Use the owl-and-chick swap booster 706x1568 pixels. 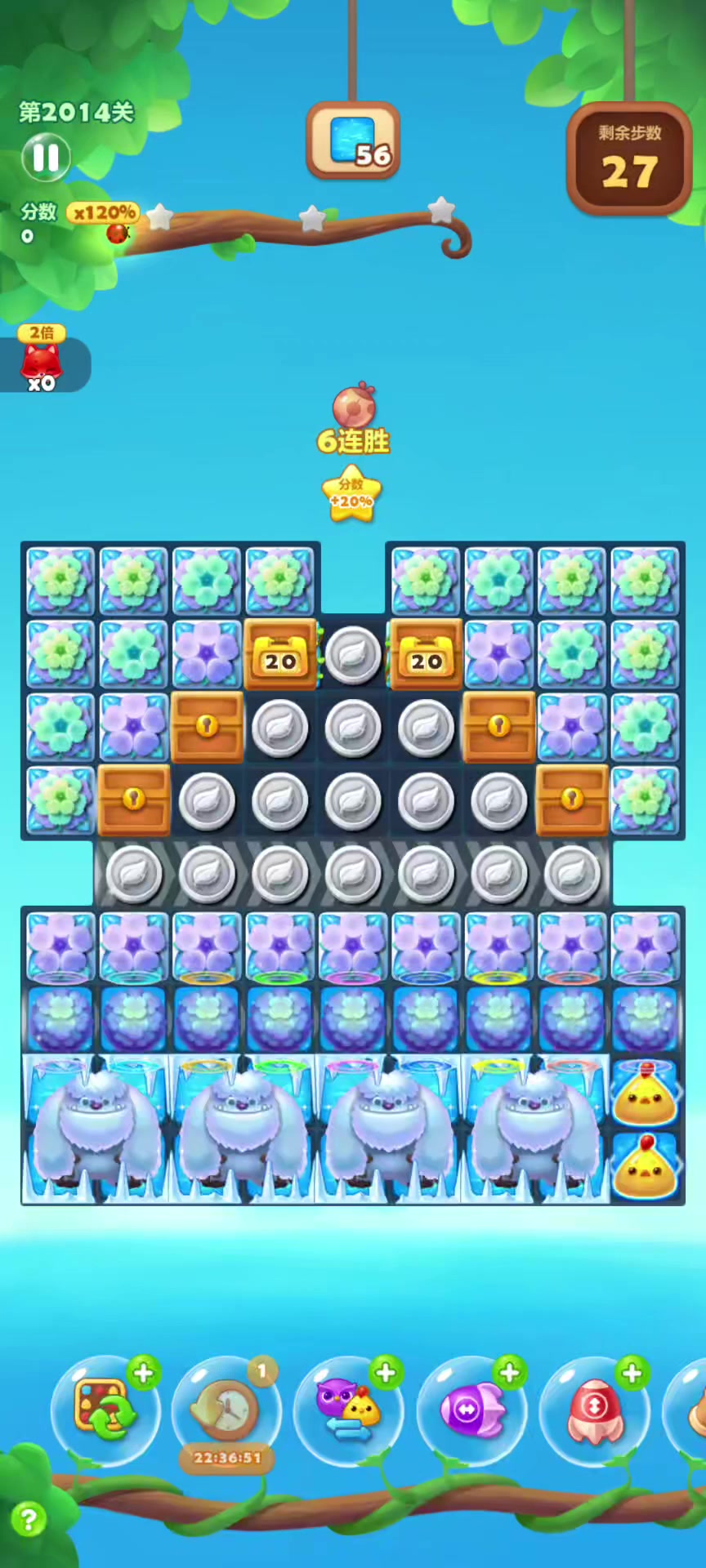[349, 1410]
